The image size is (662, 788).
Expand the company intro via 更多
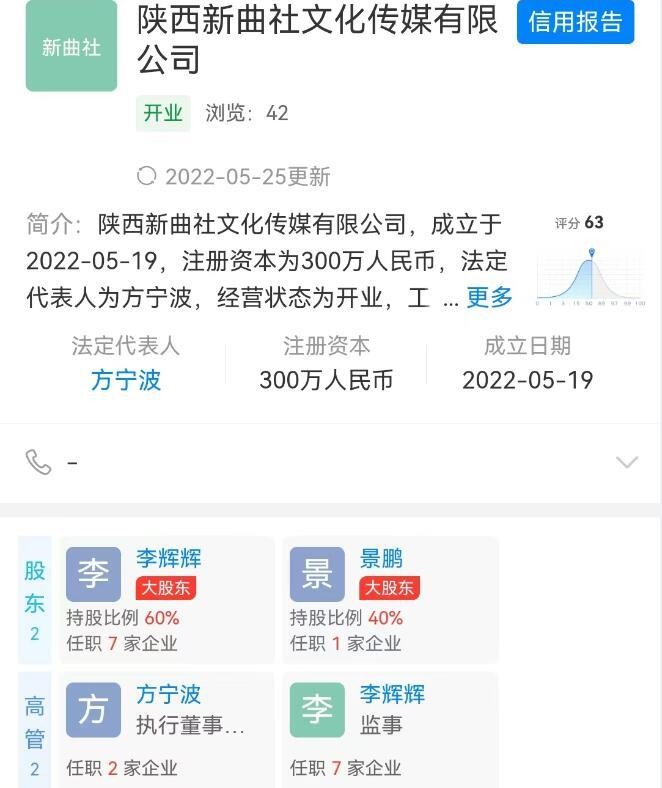coord(489,297)
